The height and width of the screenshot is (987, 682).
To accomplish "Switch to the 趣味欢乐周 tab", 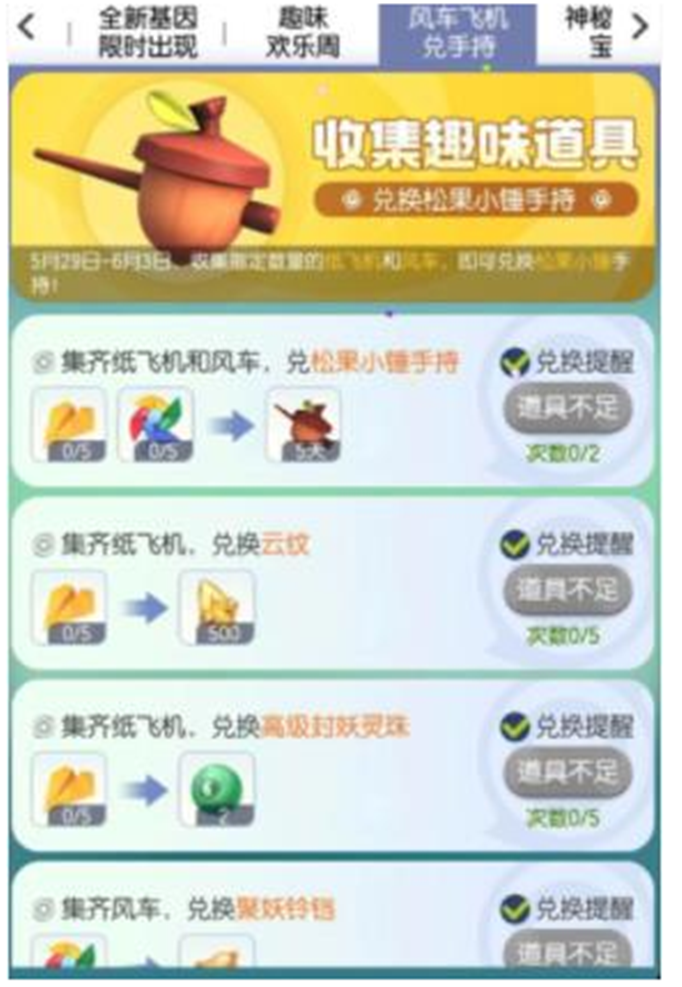I will coord(302,32).
